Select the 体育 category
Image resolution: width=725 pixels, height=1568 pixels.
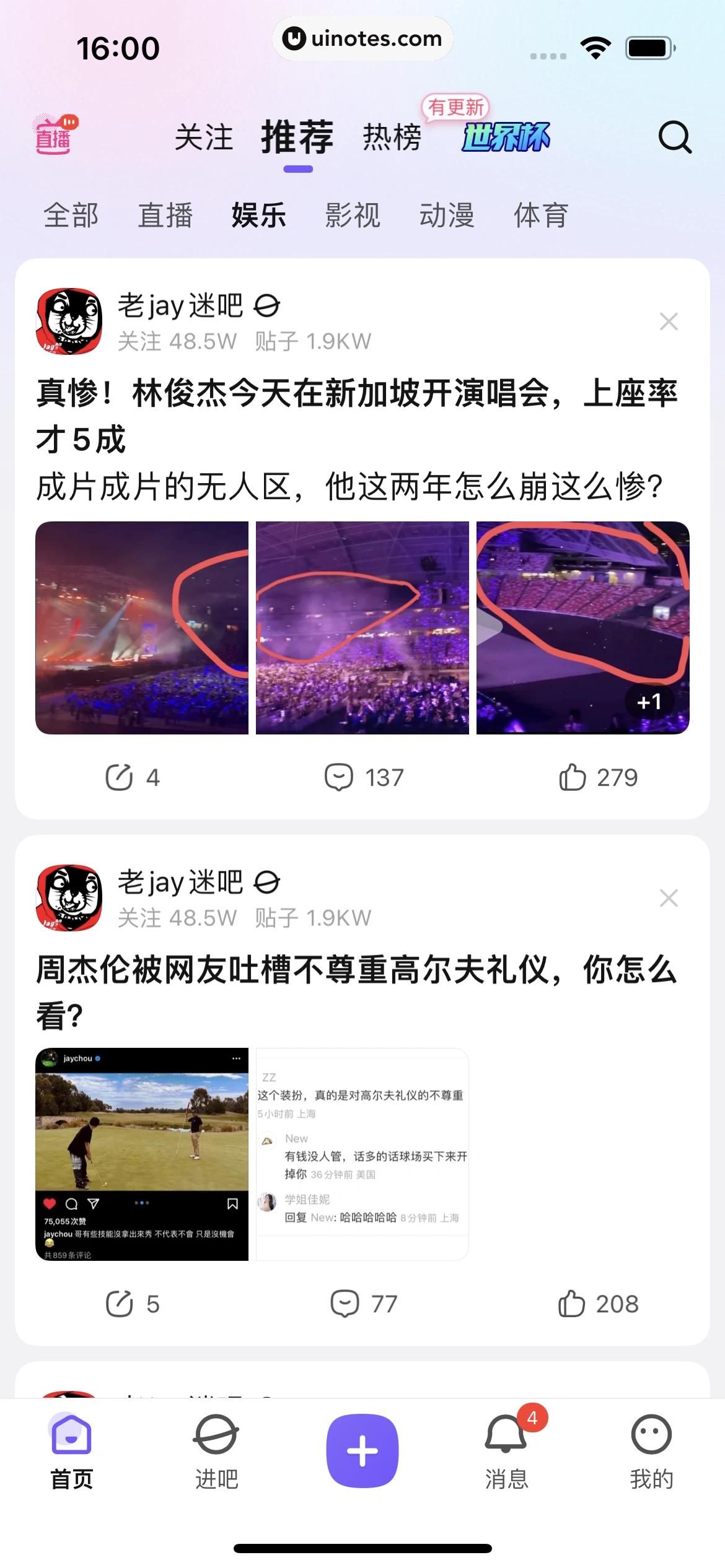coord(541,216)
